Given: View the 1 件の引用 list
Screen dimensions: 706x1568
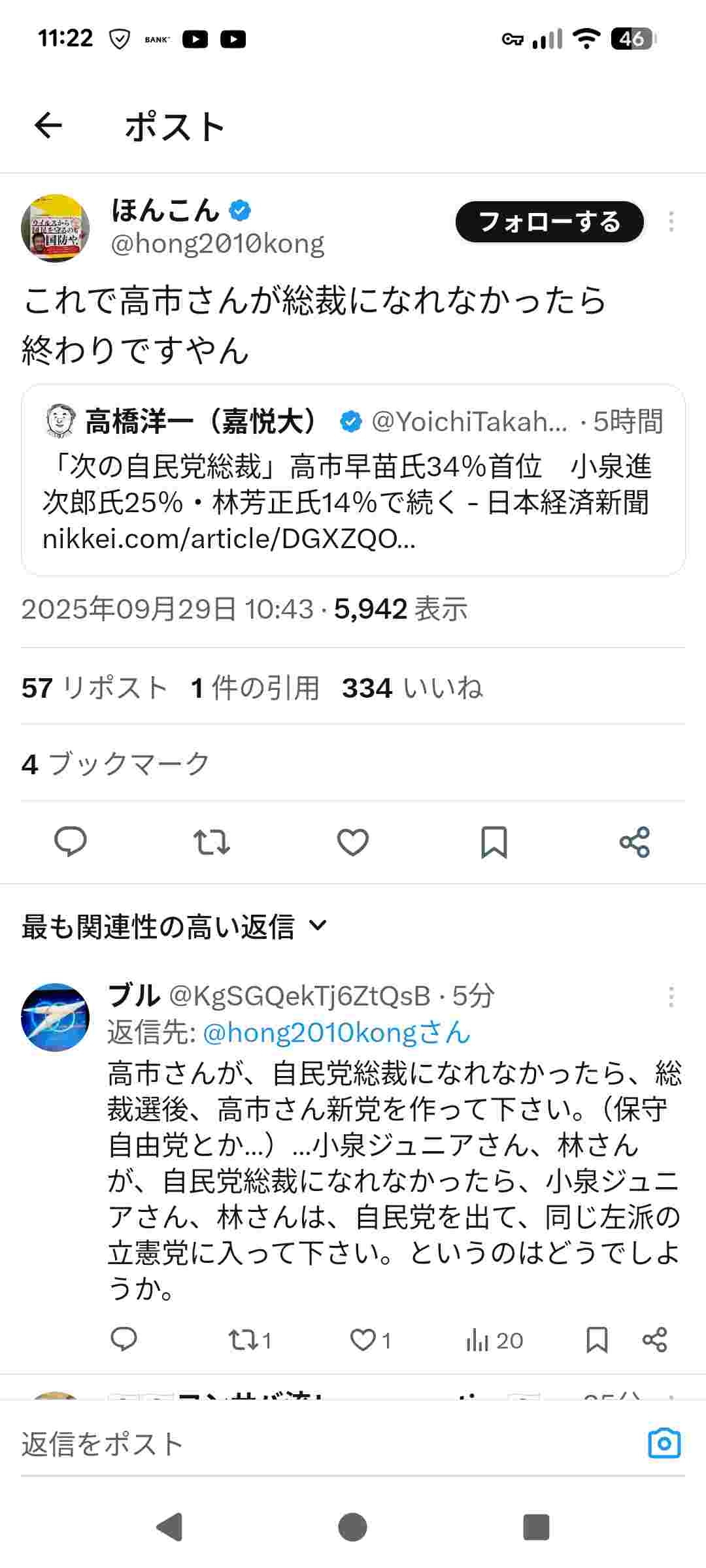Looking at the screenshot, I should click(255, 688).
